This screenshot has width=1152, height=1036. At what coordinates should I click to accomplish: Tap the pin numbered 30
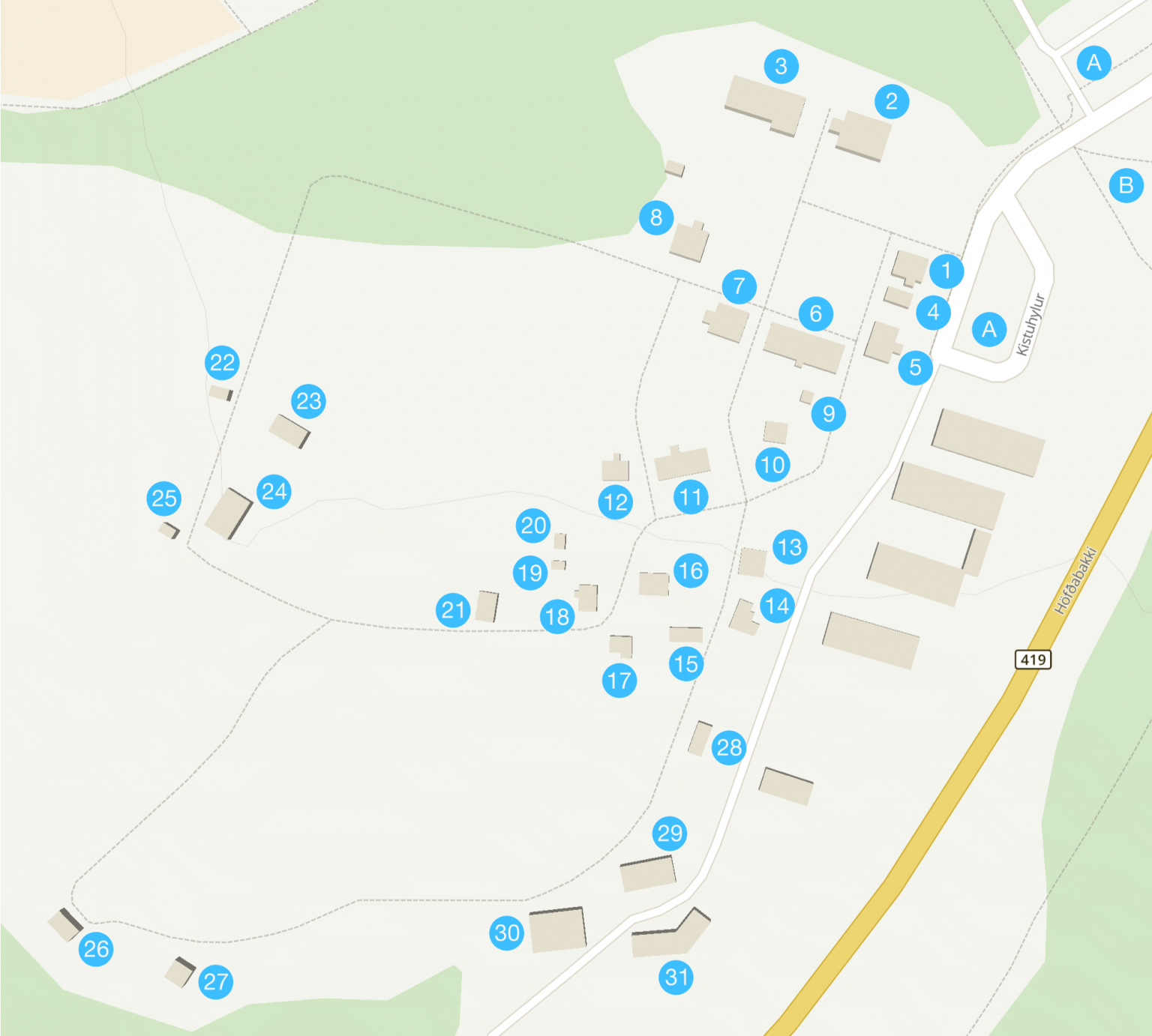[x=507, y=933]
